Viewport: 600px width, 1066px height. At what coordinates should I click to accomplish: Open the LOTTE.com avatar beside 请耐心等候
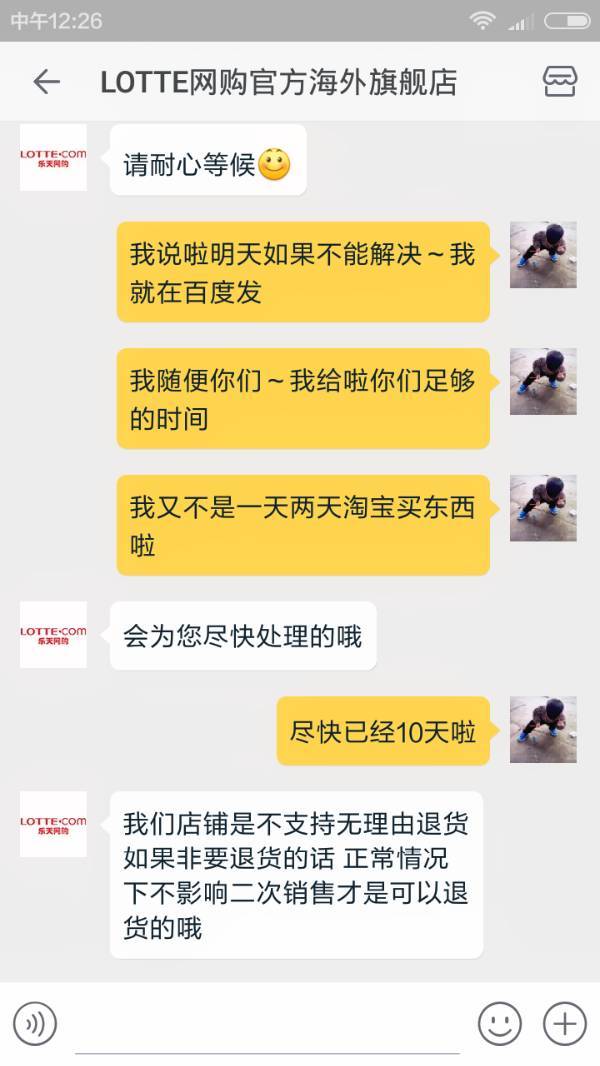(x=53, y=158)
